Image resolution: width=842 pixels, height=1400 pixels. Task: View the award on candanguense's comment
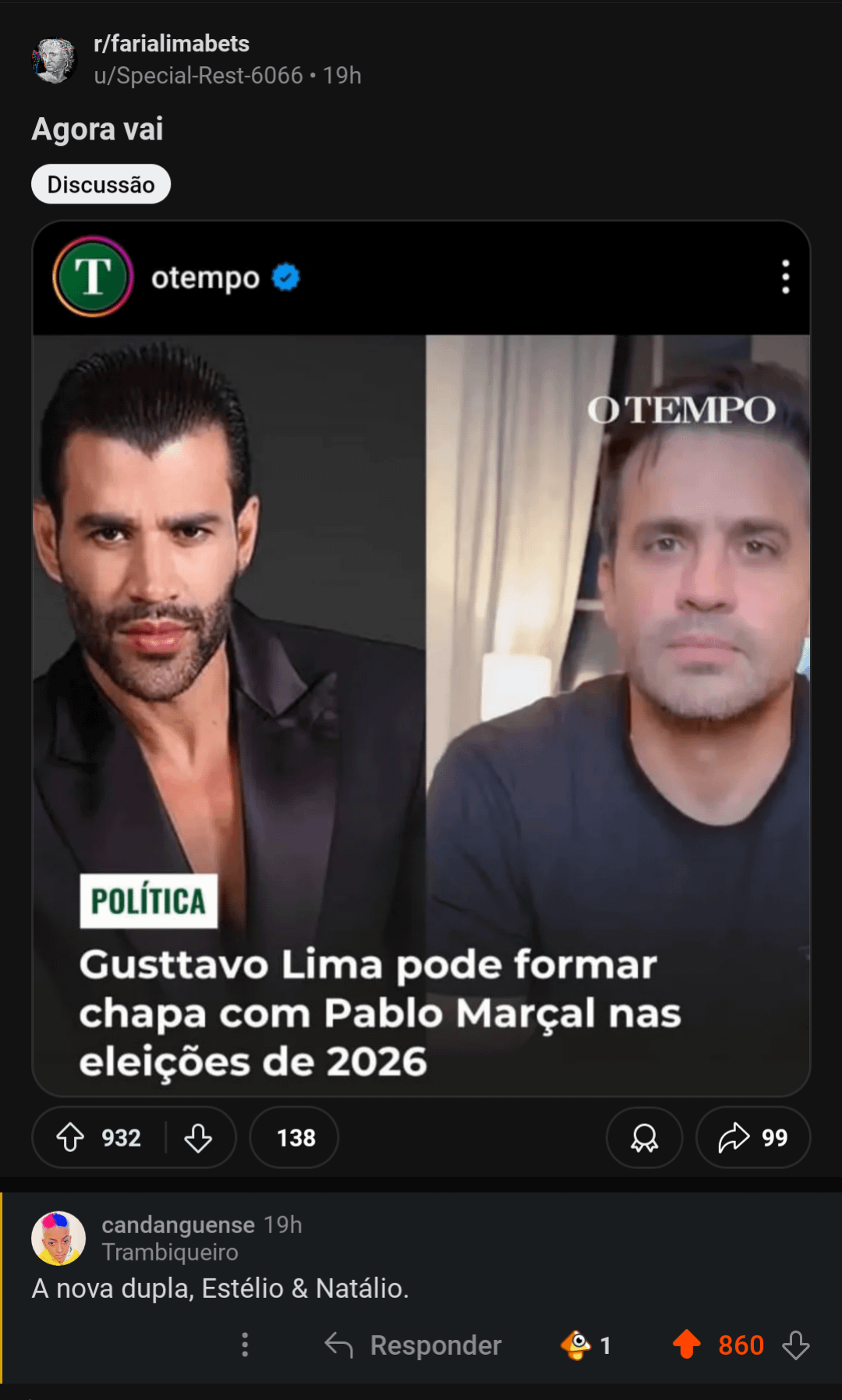585,1345
